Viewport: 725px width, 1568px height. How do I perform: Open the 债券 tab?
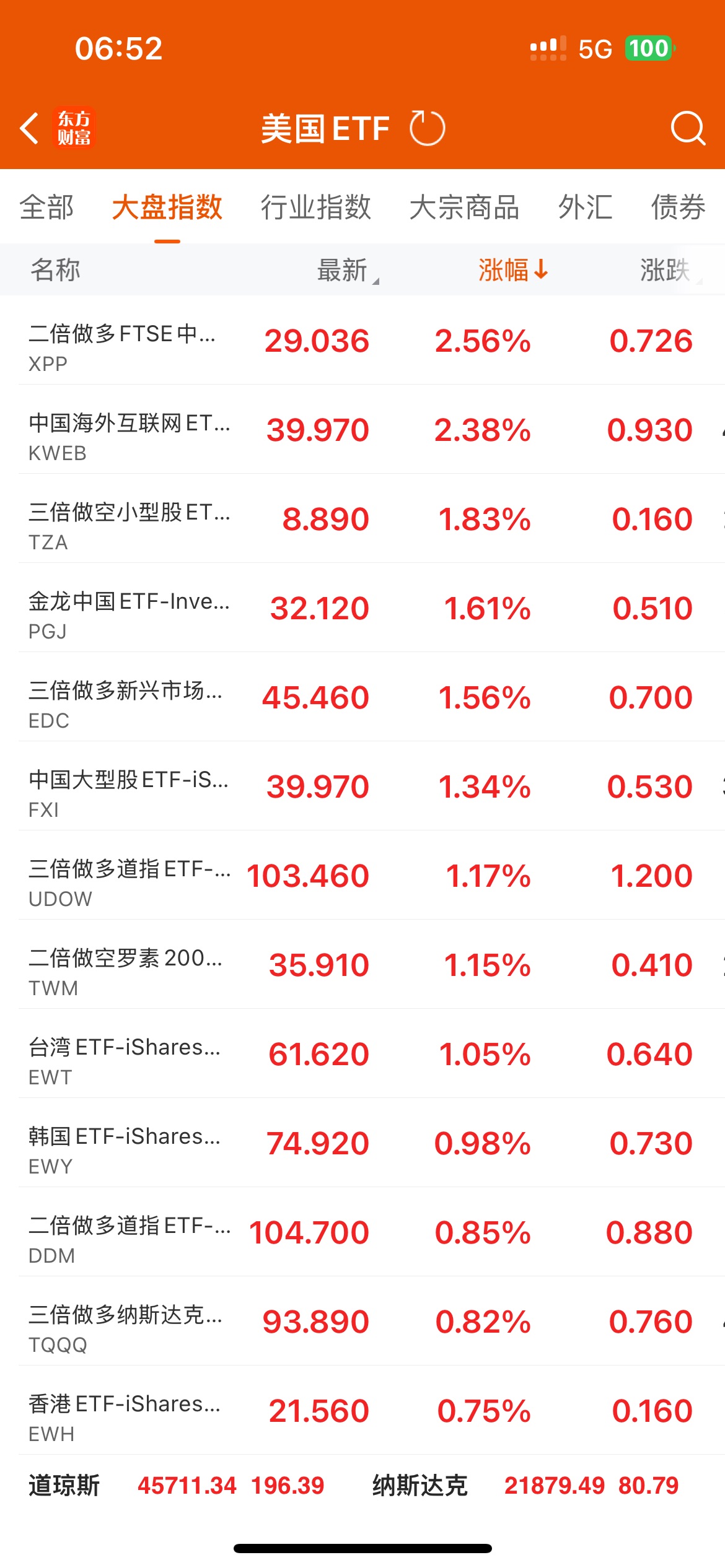(x=678, y=207)
